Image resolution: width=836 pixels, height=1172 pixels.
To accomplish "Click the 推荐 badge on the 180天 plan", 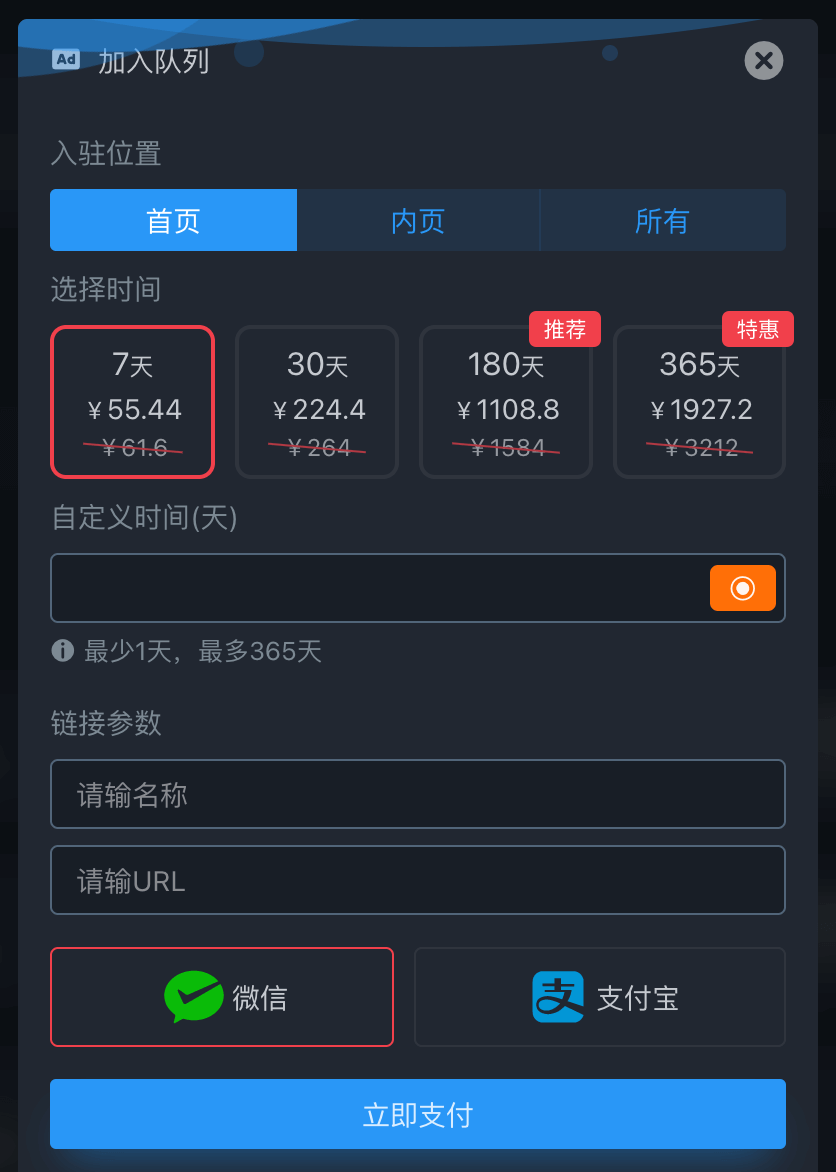I will click(564, 328).
